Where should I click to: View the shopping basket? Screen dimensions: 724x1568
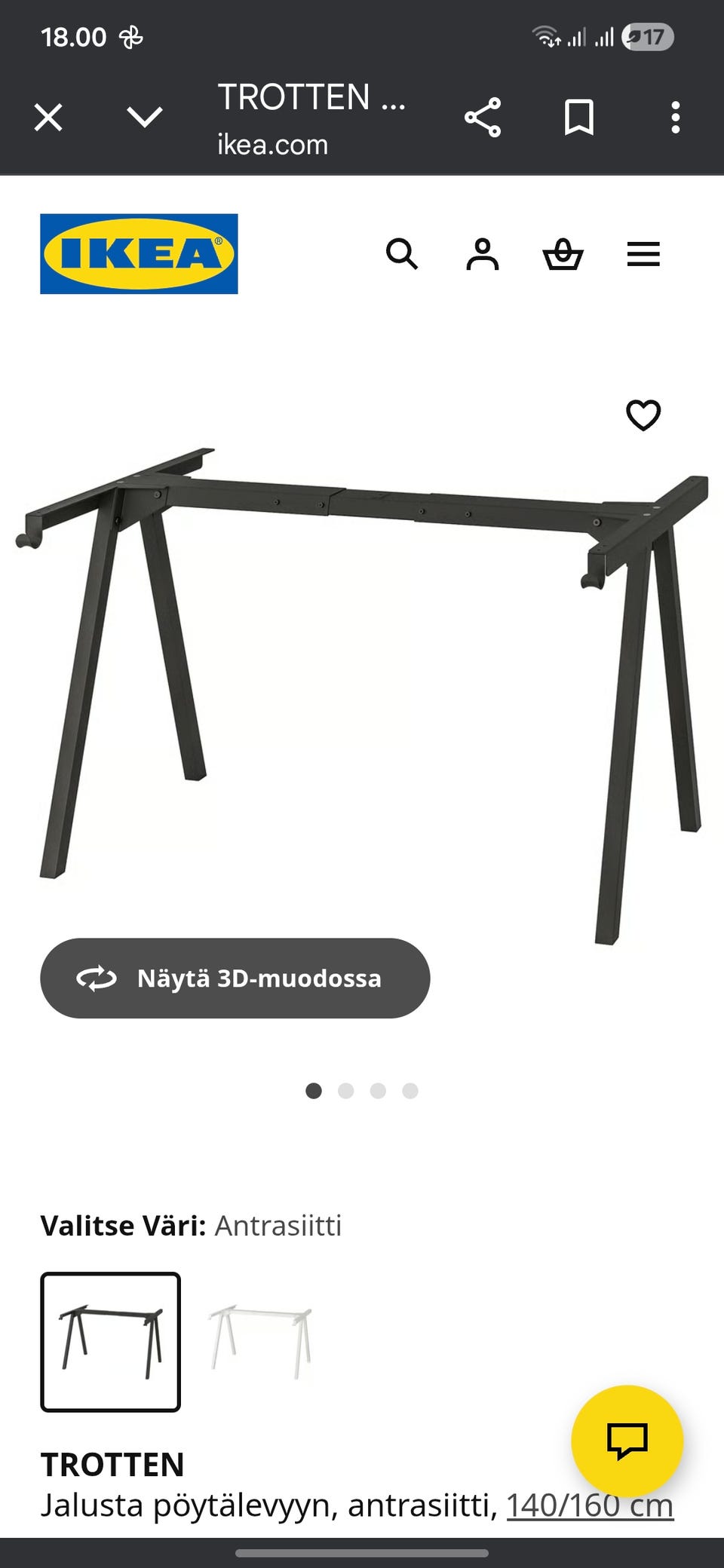click(564, 255)
